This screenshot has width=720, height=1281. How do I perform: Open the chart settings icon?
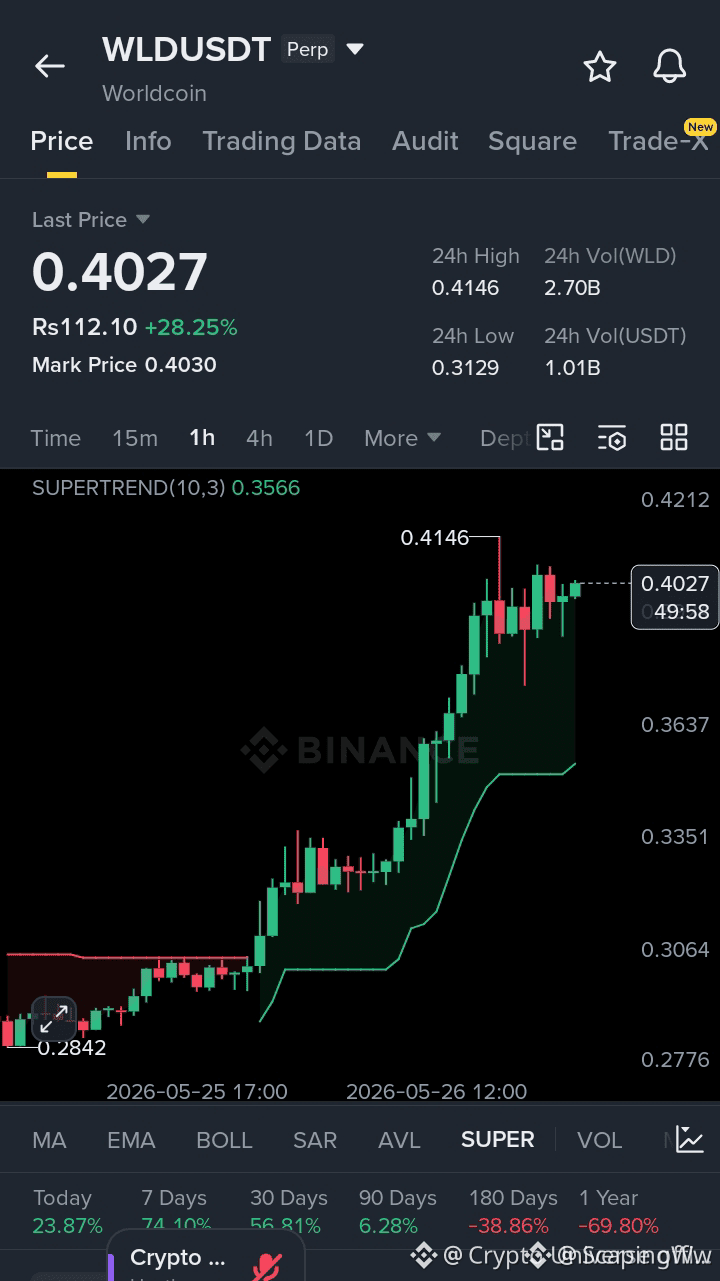[612, 438]
